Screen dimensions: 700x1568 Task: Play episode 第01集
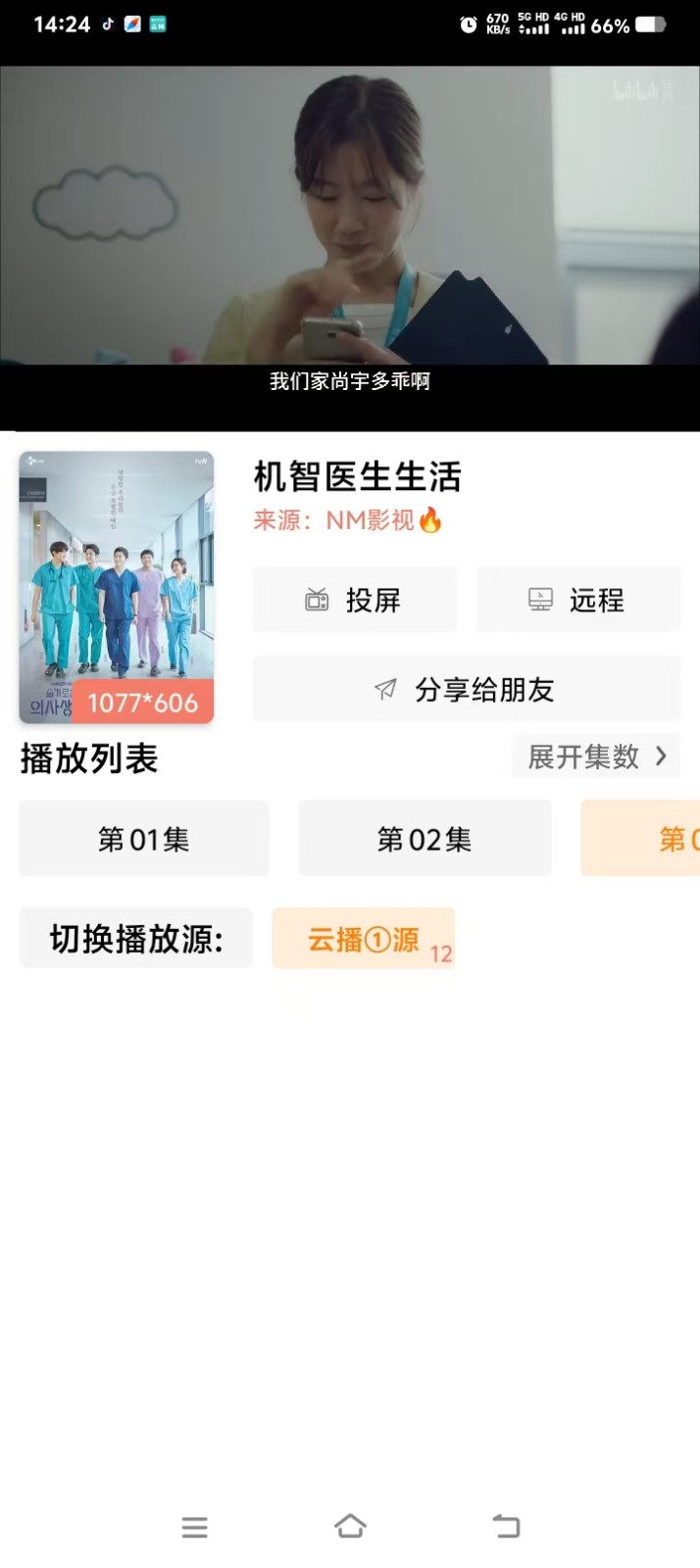coord(144,839)
